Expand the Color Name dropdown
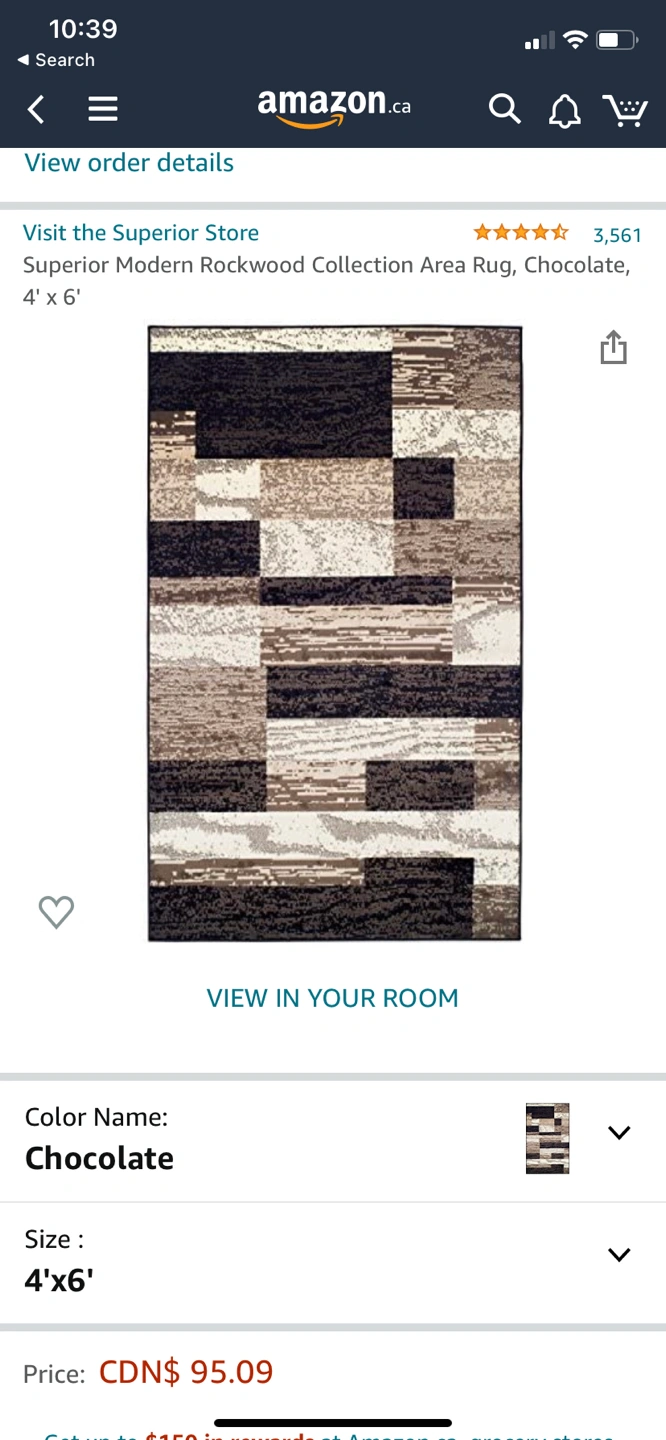Screen dimensions: 666x1440 (619, 1132)
